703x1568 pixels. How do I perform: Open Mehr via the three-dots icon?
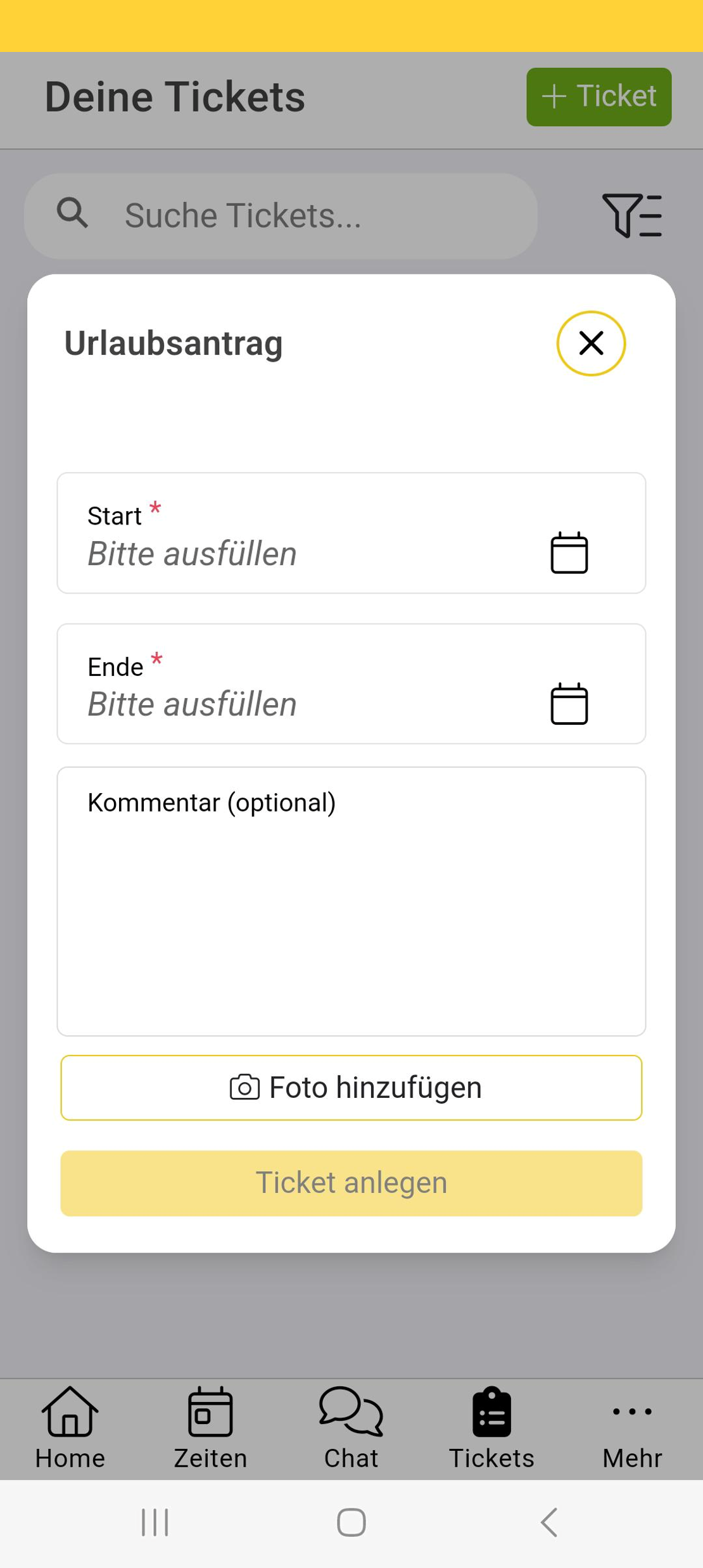pos(632,1411)
